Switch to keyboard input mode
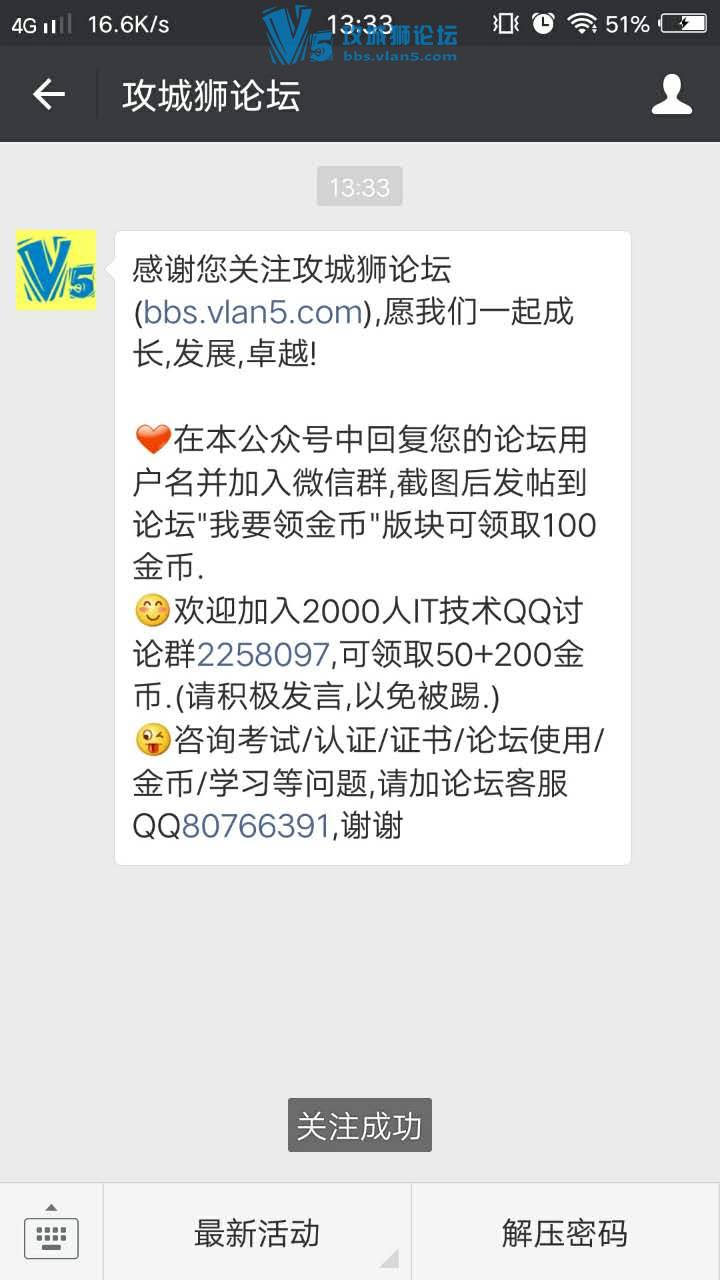This screenshot has height=1280, width=720. tap(51, 1232)
